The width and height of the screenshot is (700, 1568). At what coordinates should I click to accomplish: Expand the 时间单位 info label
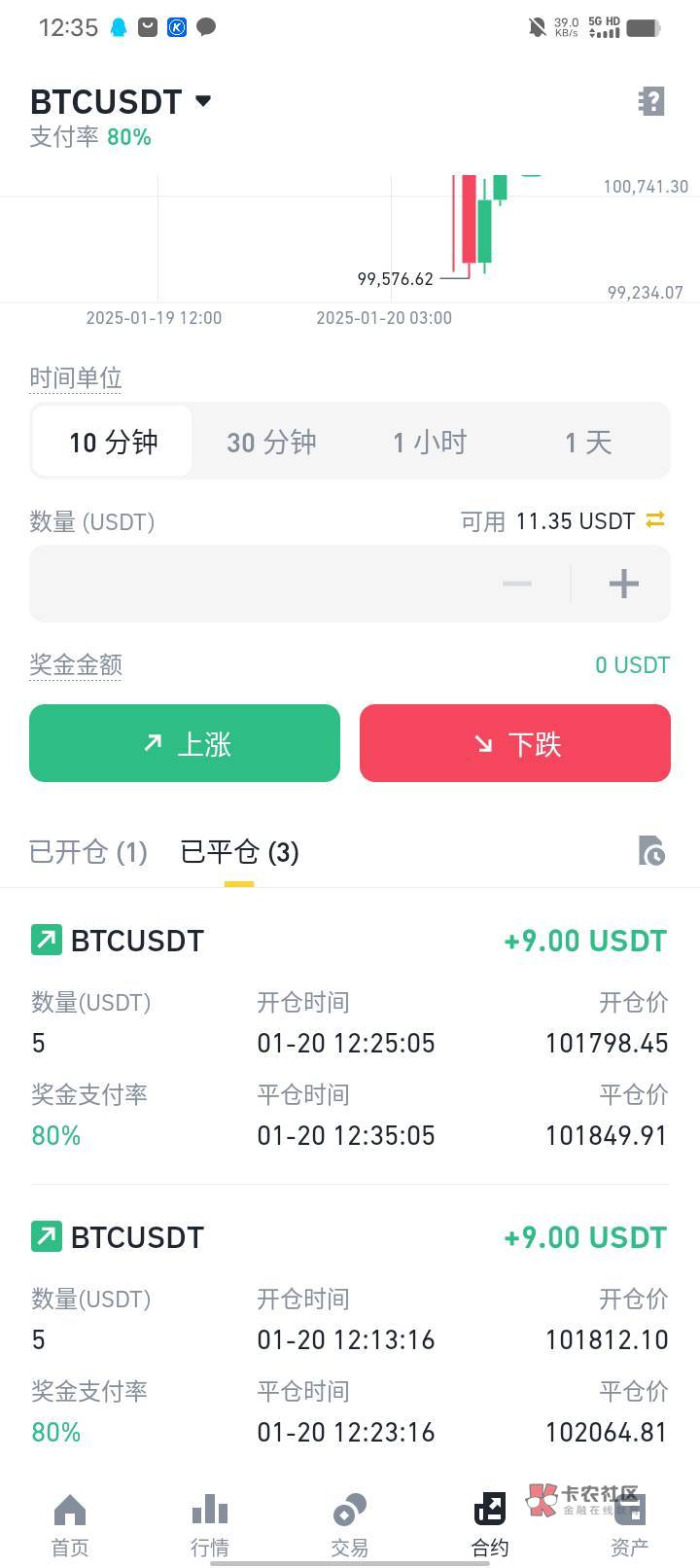point(75,377)
